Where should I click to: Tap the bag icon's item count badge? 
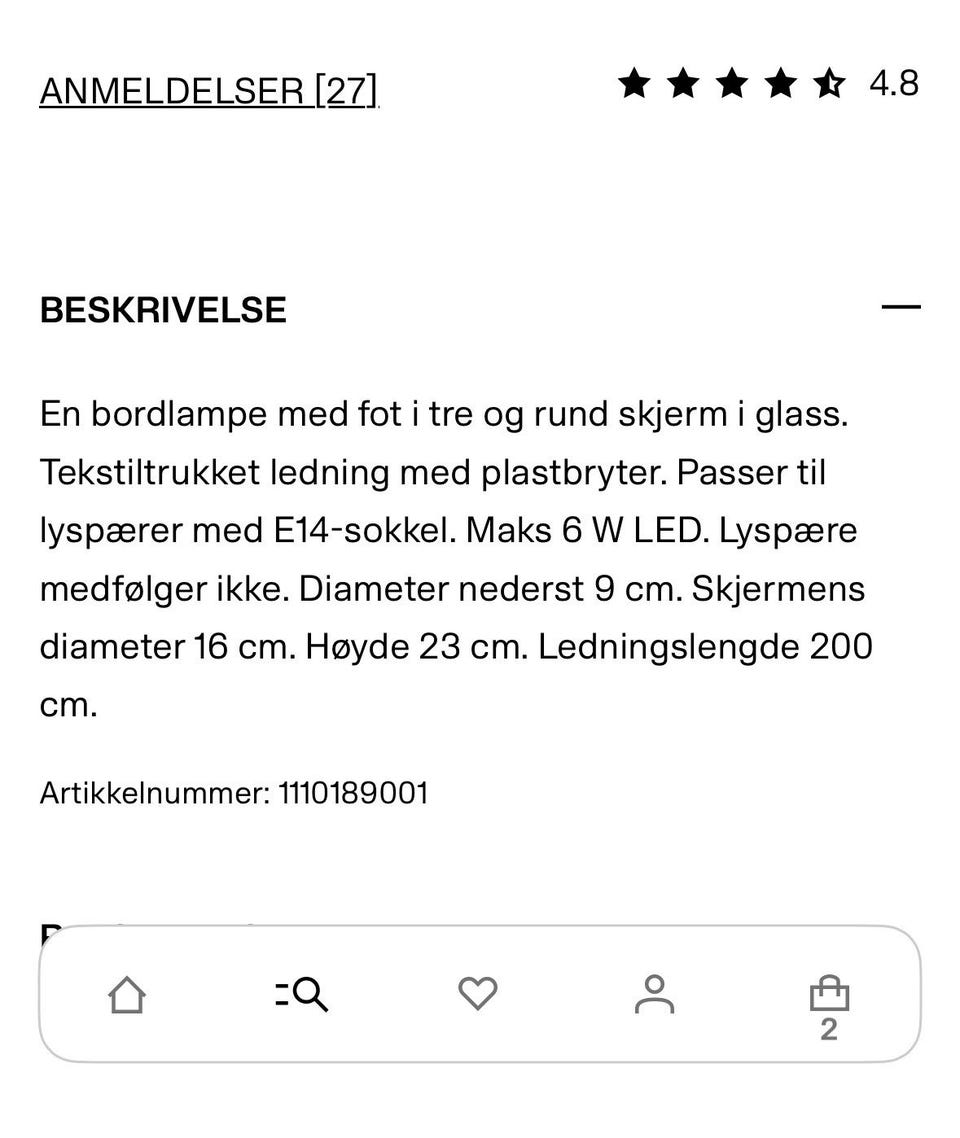(x=831, y=1030)
